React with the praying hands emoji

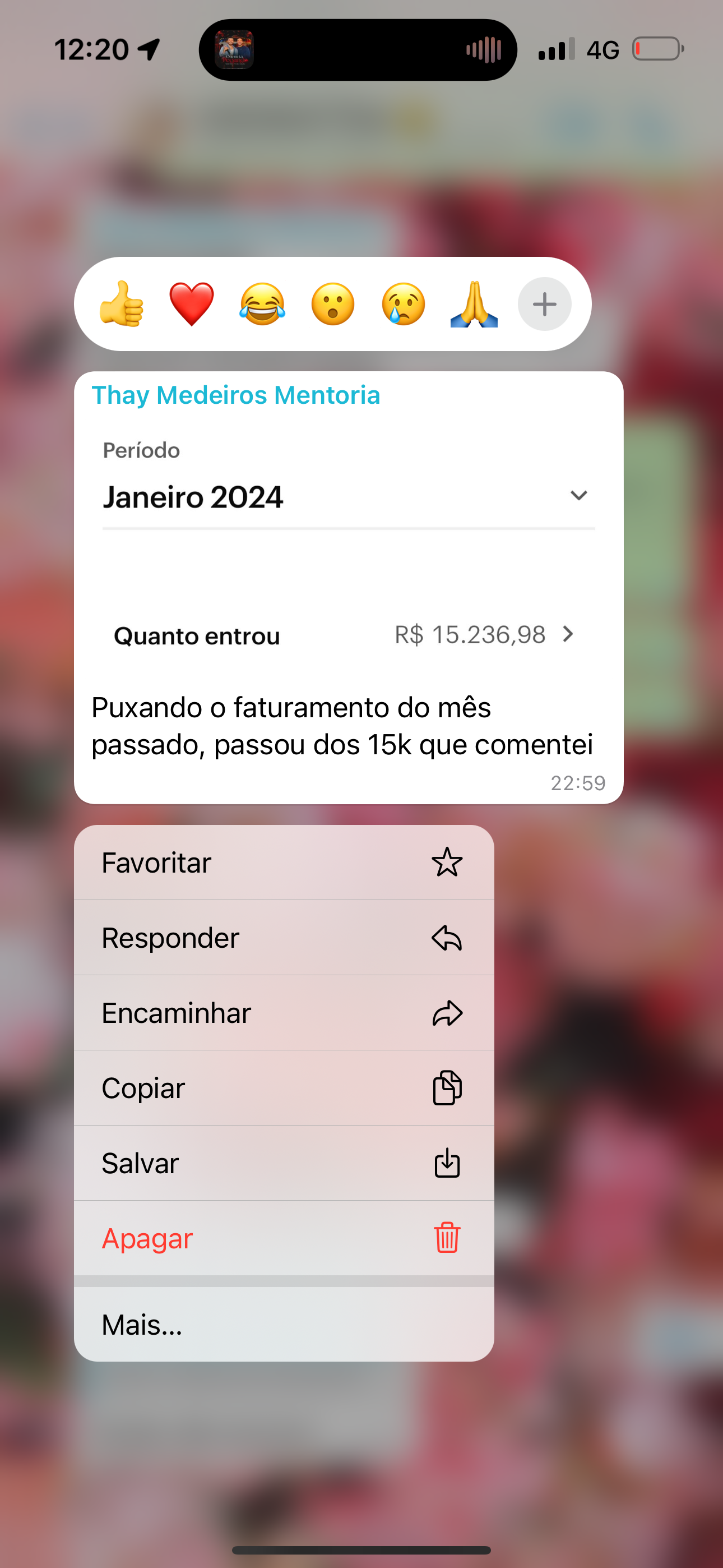[474, 304]
